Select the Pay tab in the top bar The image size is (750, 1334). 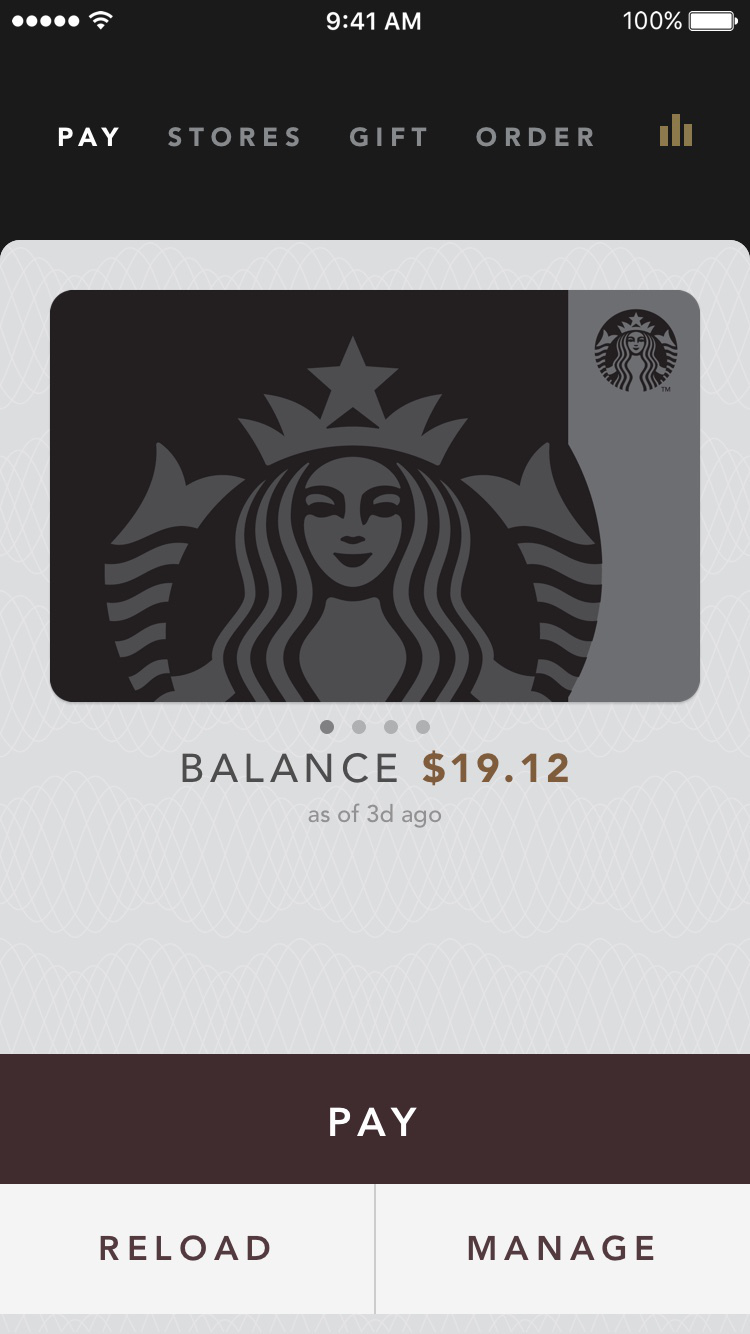89,137
